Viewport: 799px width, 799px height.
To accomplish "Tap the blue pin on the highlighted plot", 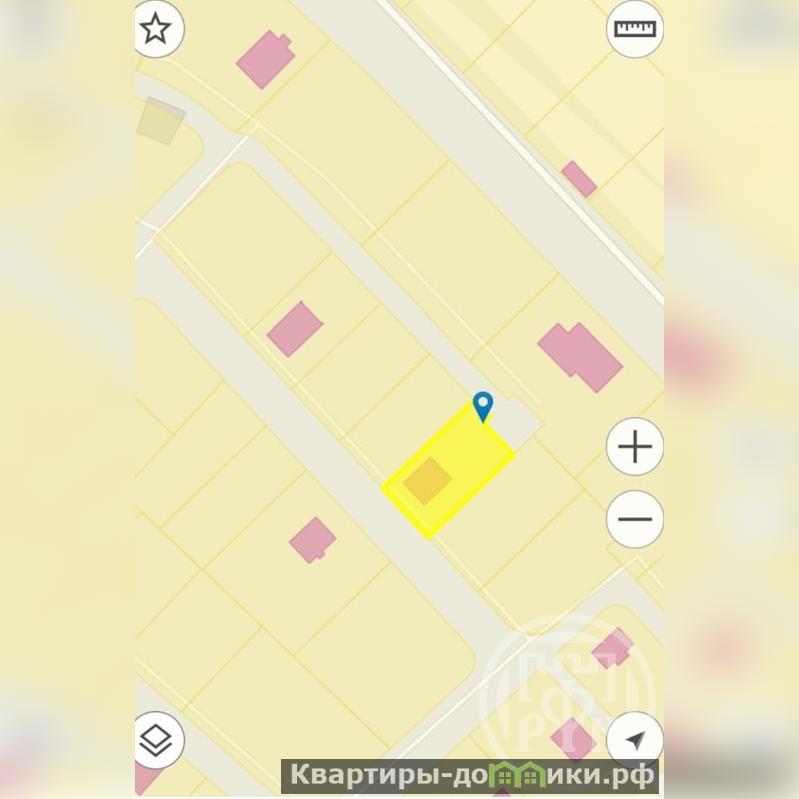I will [x=483, y=406].
